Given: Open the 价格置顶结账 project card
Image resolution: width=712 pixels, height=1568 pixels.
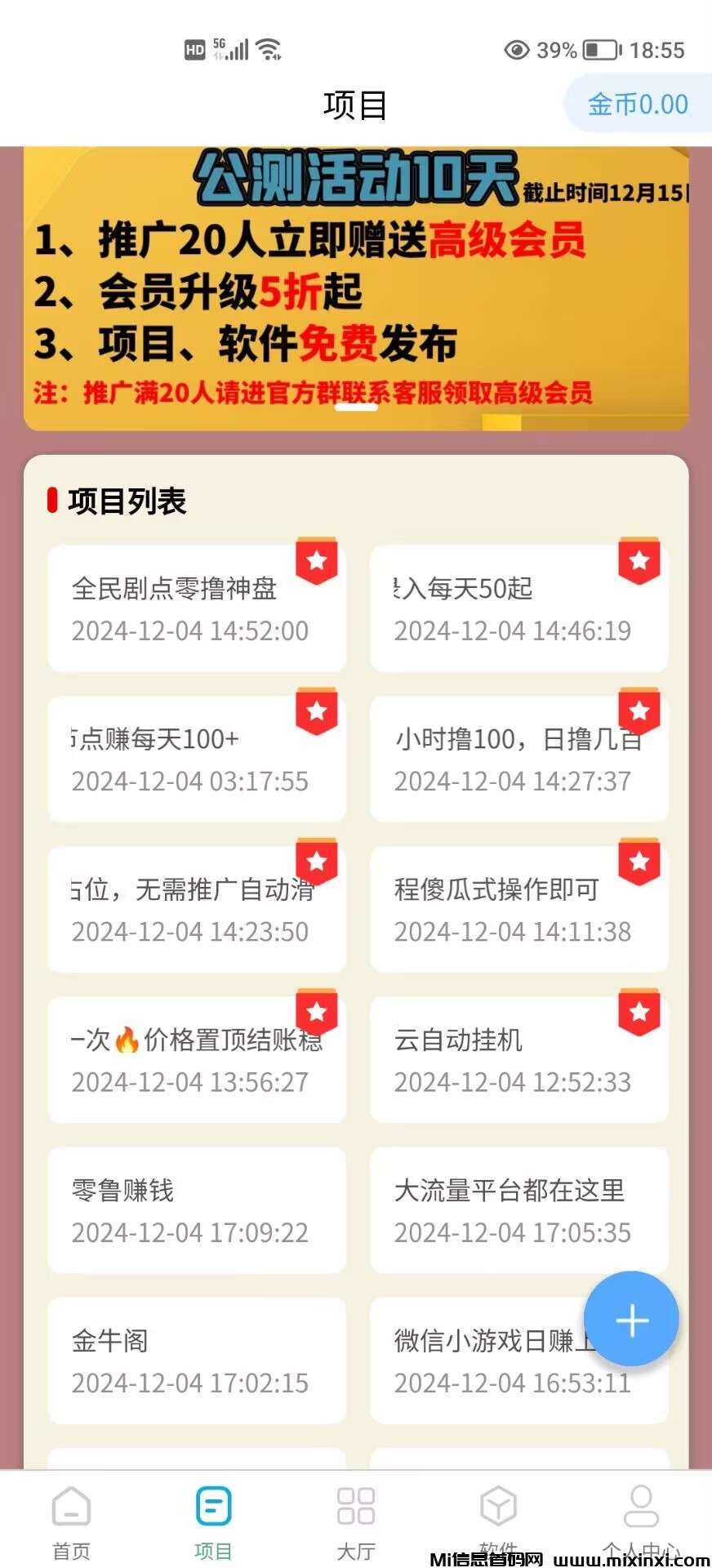Looking at the screenshot, I should 196,1060.
